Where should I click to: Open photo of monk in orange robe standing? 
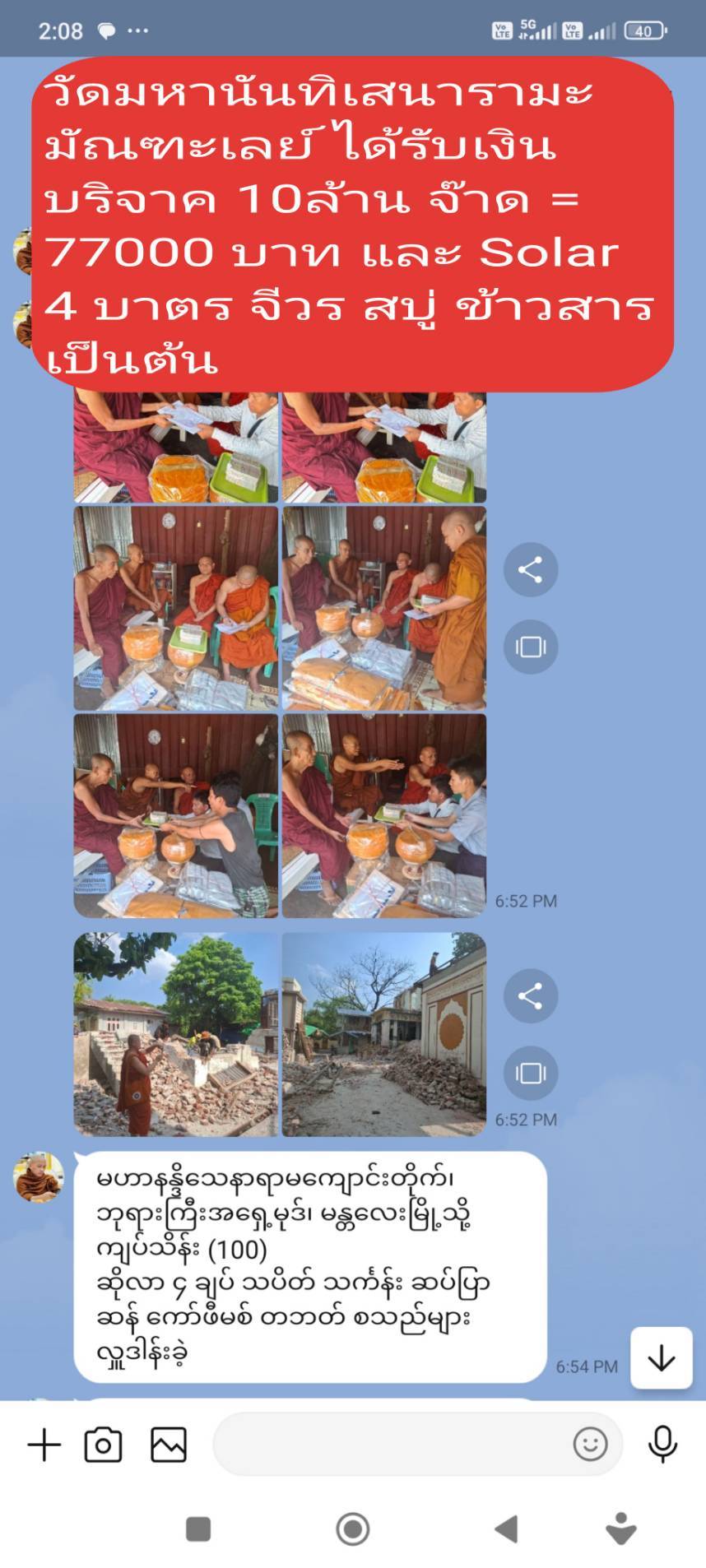pyautogui.click(x=384, y=608)
